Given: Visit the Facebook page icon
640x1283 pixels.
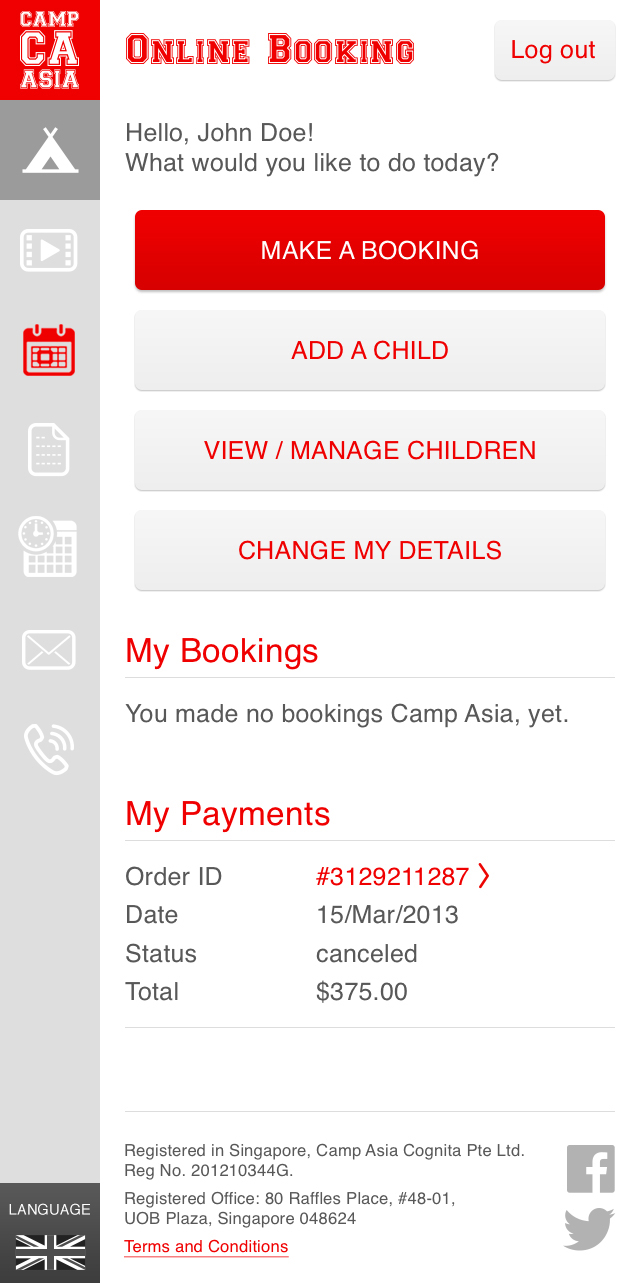Looking at the screenshot, I should [x=590, y=1169].
